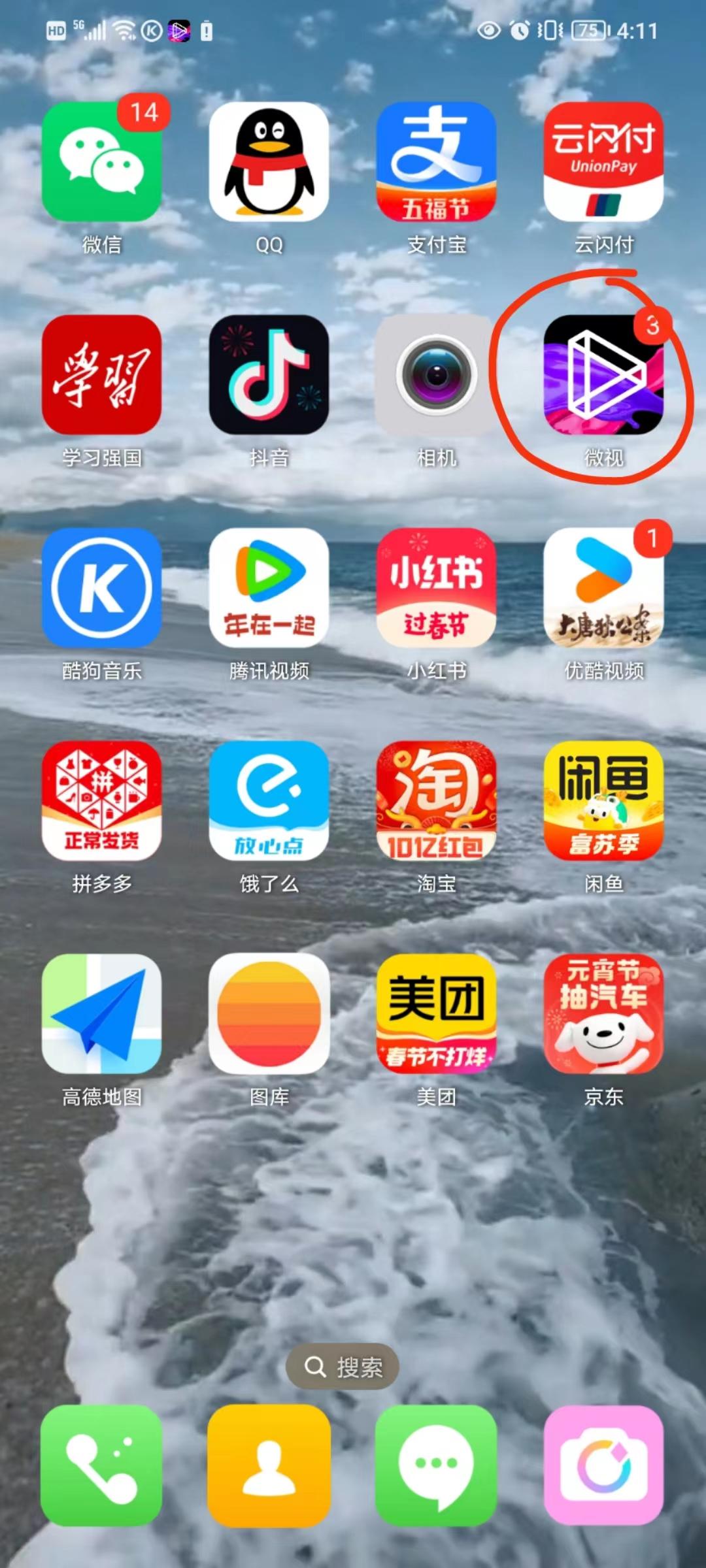Launch 腾讯视频 app
This screenshot has height=1568, width=706.
[x=269, y=587]
